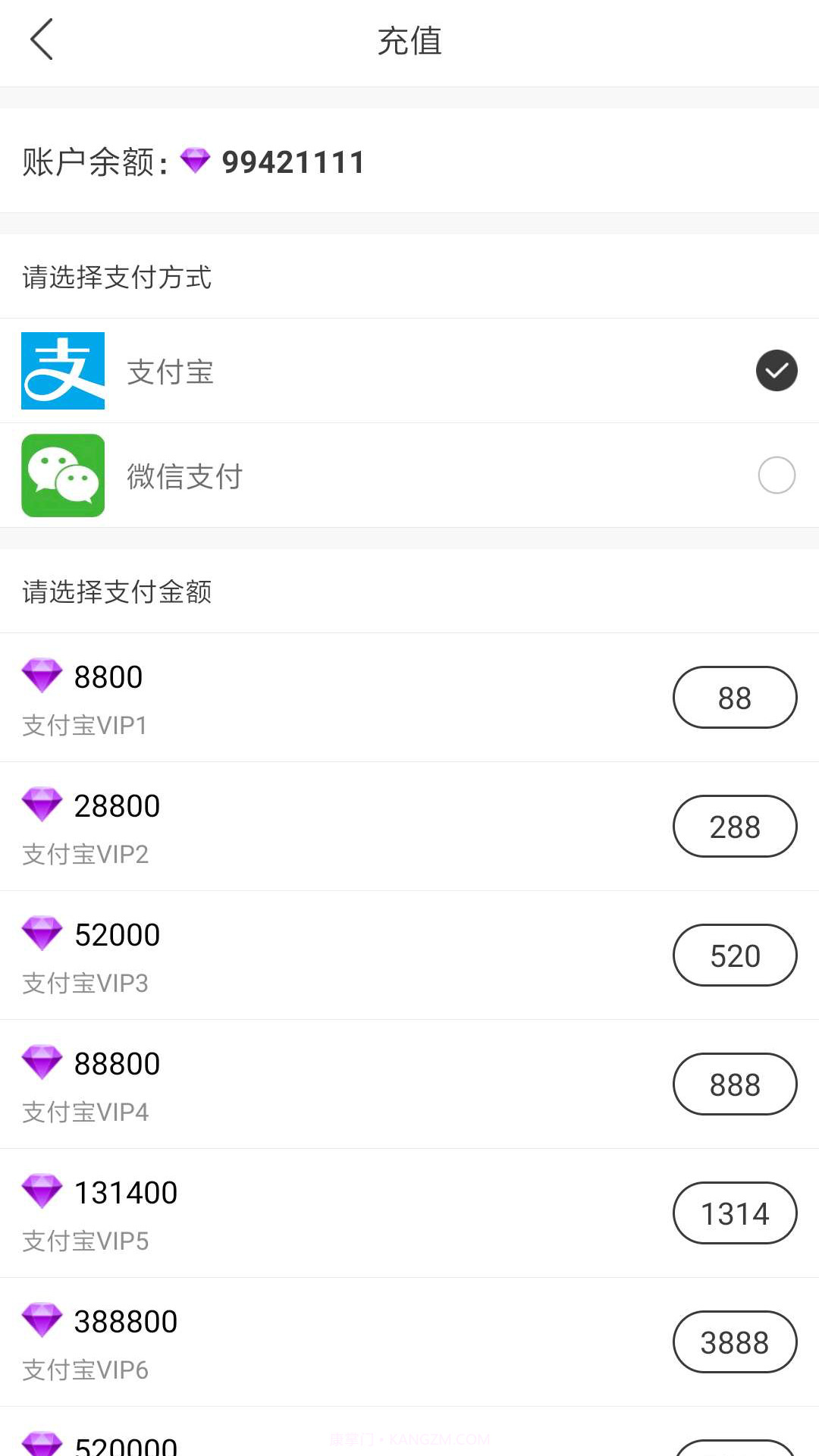Select the 支付宝VIP2 label text
819x1456 pixels.
pyautogui.click(x=86, y=854)
